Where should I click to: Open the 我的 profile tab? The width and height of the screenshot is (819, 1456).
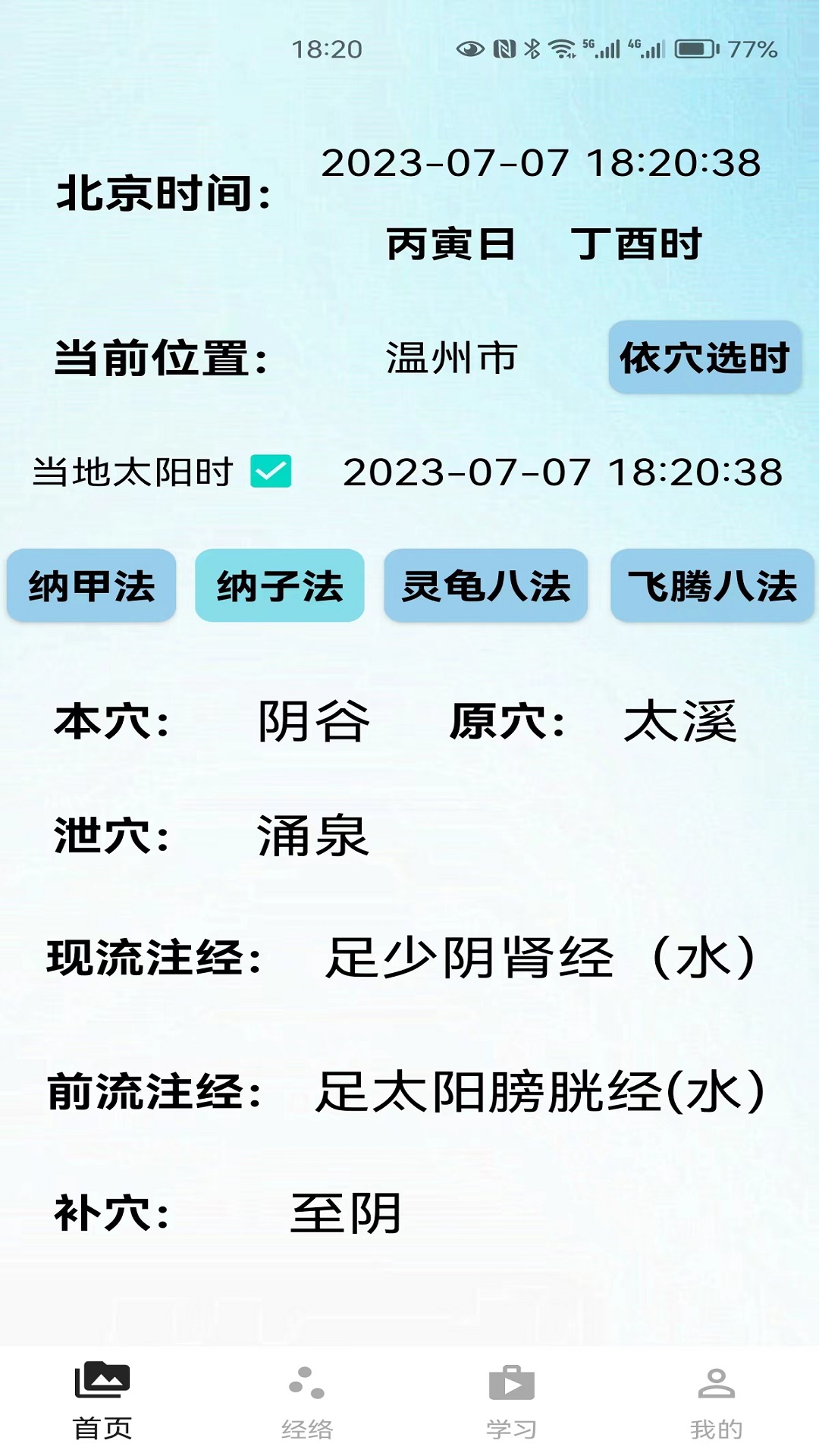point(717,1400)
